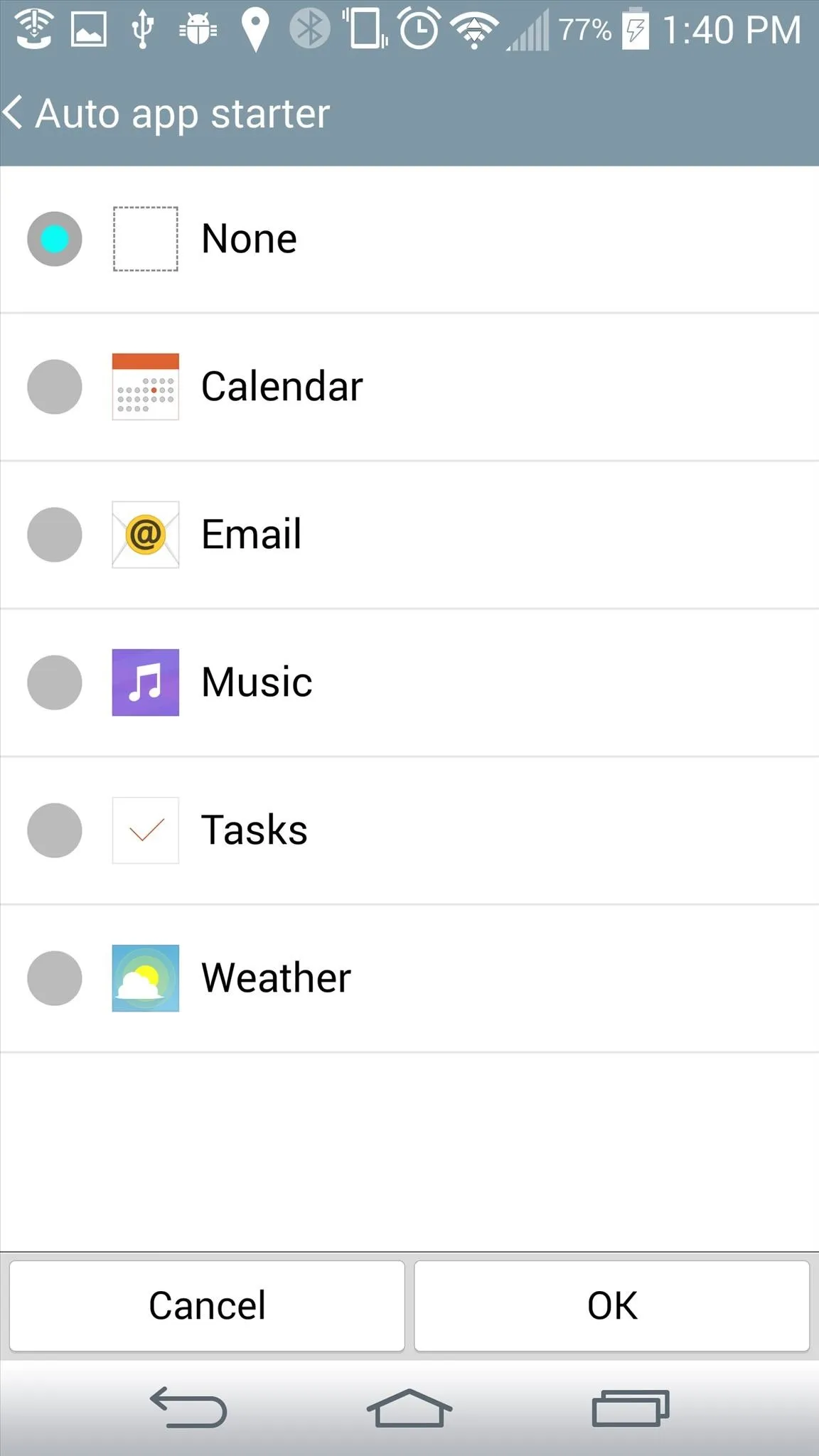Select the Tasks option
Screen dimensions: 819x1456
(x=409, y=830)
